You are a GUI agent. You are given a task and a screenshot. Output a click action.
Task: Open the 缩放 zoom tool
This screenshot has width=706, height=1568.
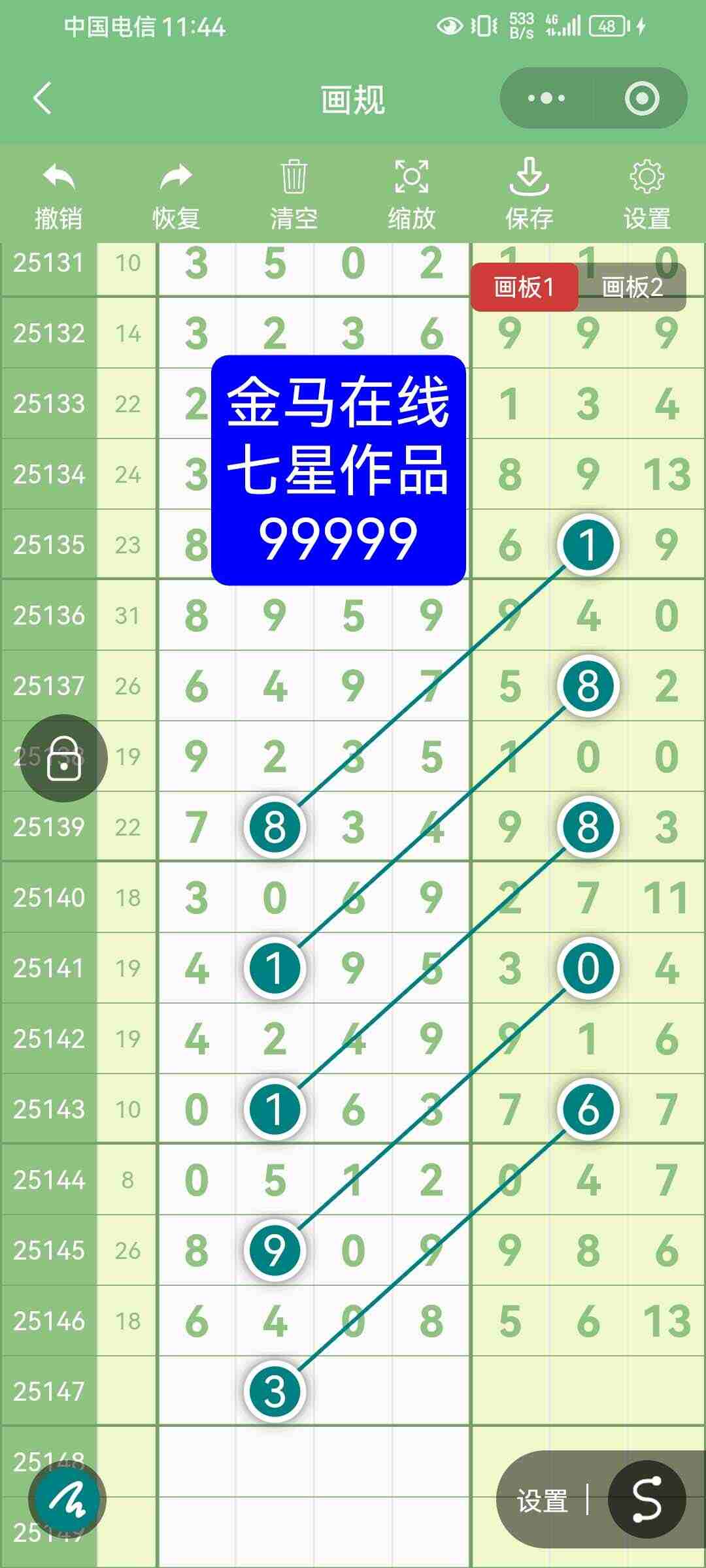pos(411,178)
